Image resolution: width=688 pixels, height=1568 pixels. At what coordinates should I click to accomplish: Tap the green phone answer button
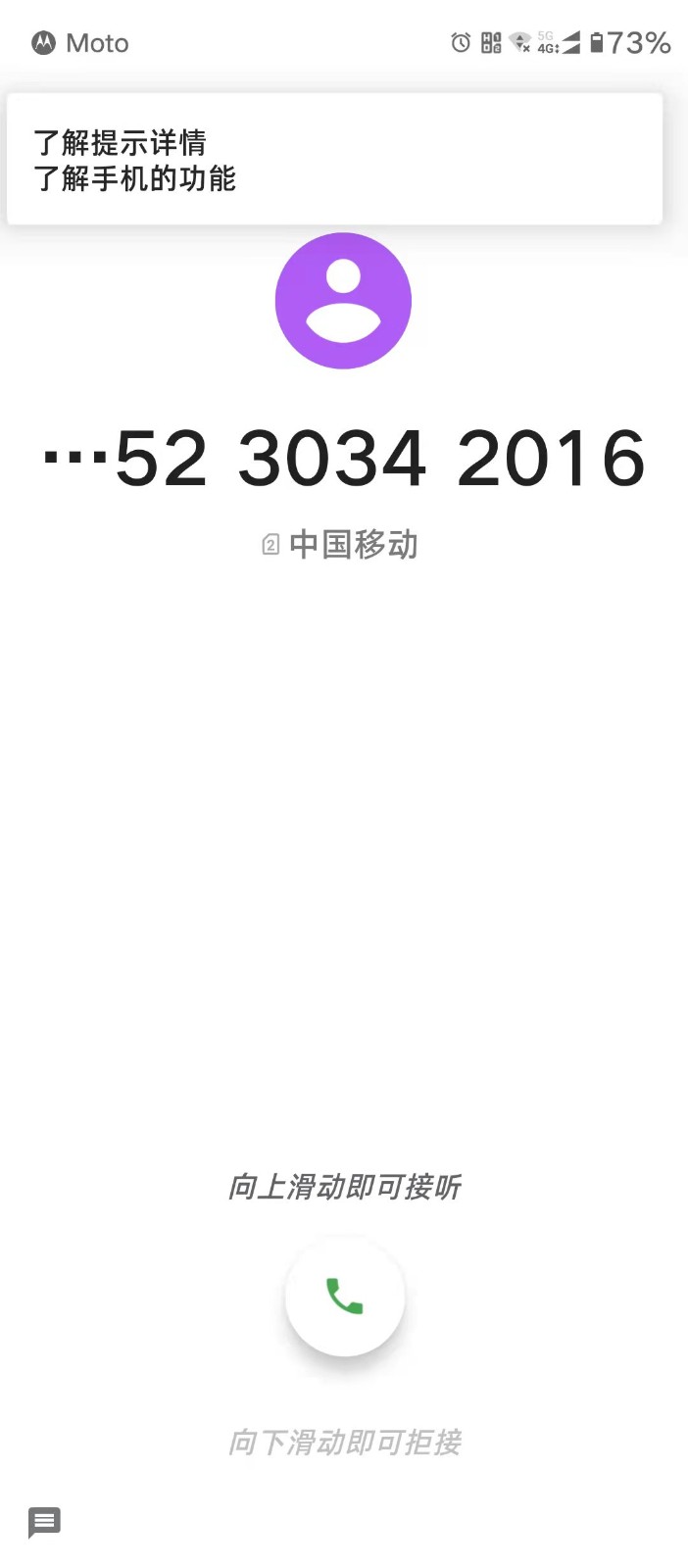point(344,1297)
